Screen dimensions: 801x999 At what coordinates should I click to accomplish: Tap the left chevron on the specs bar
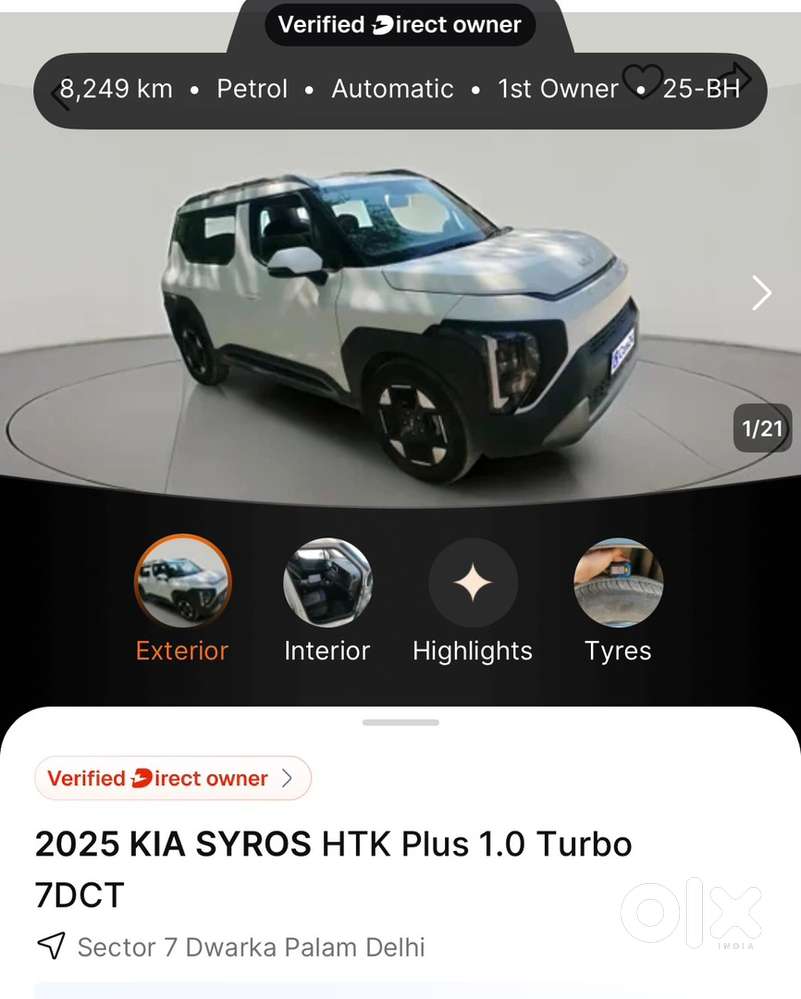(x=53, y=94)
